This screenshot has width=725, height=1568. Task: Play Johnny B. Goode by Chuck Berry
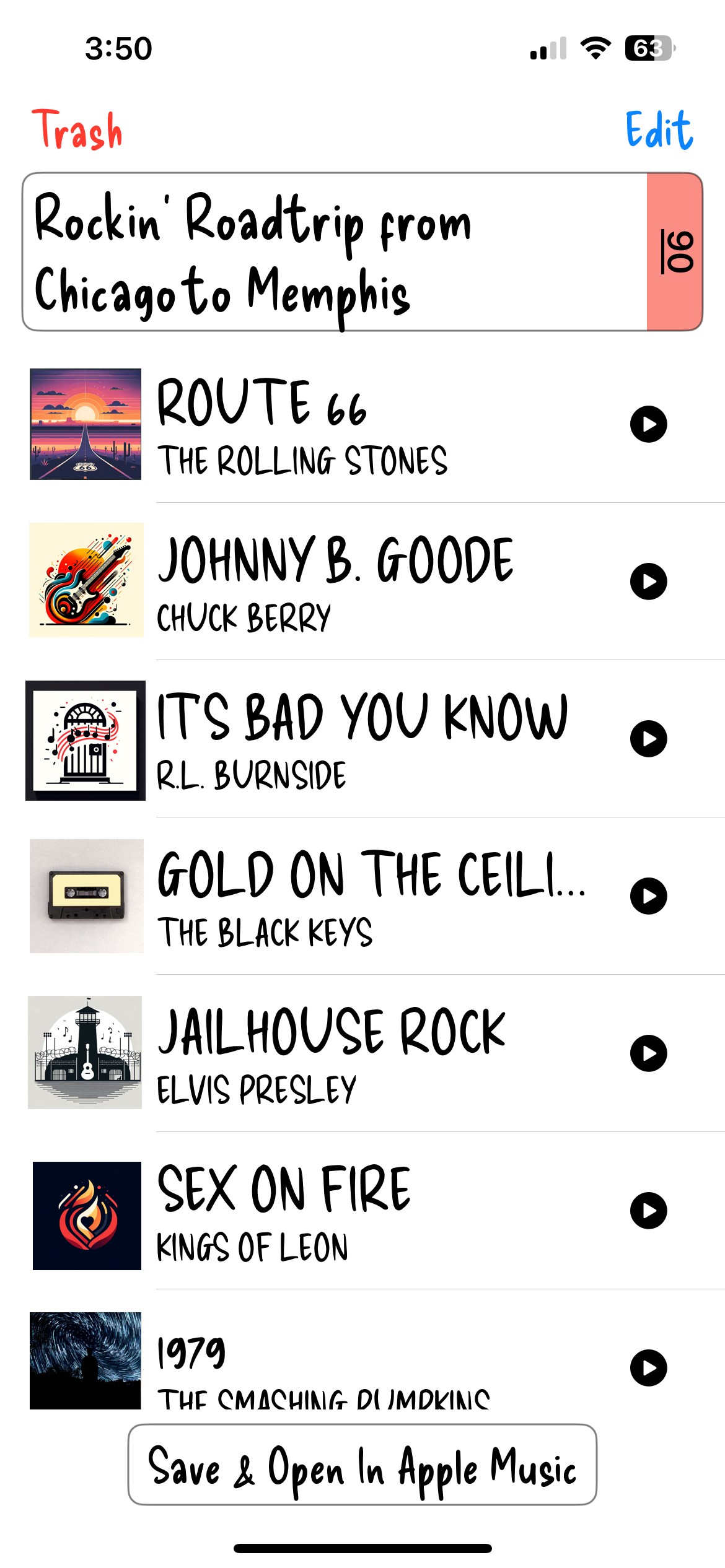click(649, 581)
